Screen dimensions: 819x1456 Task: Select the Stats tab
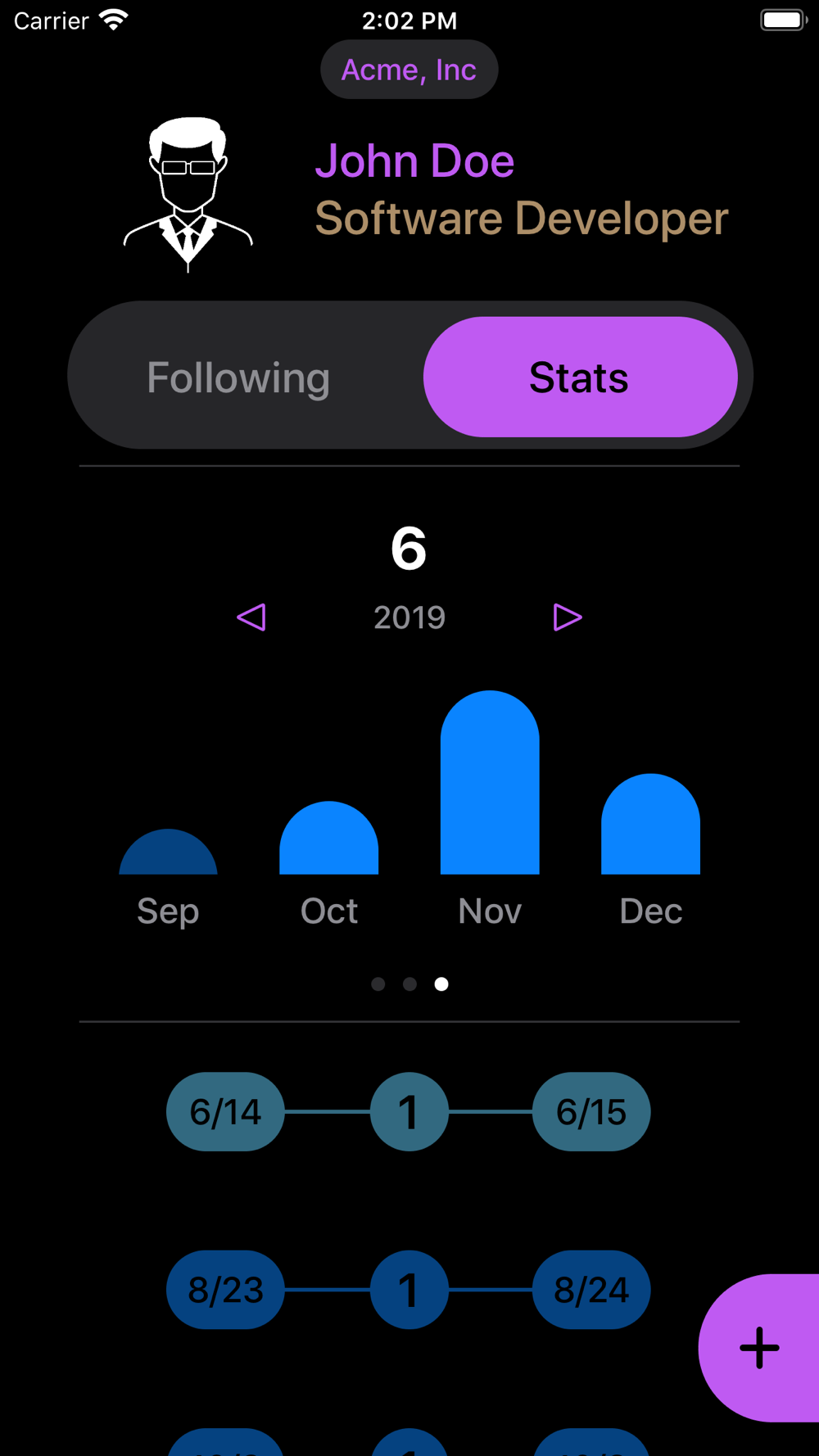pyautogui.click(x=580, y=378)
